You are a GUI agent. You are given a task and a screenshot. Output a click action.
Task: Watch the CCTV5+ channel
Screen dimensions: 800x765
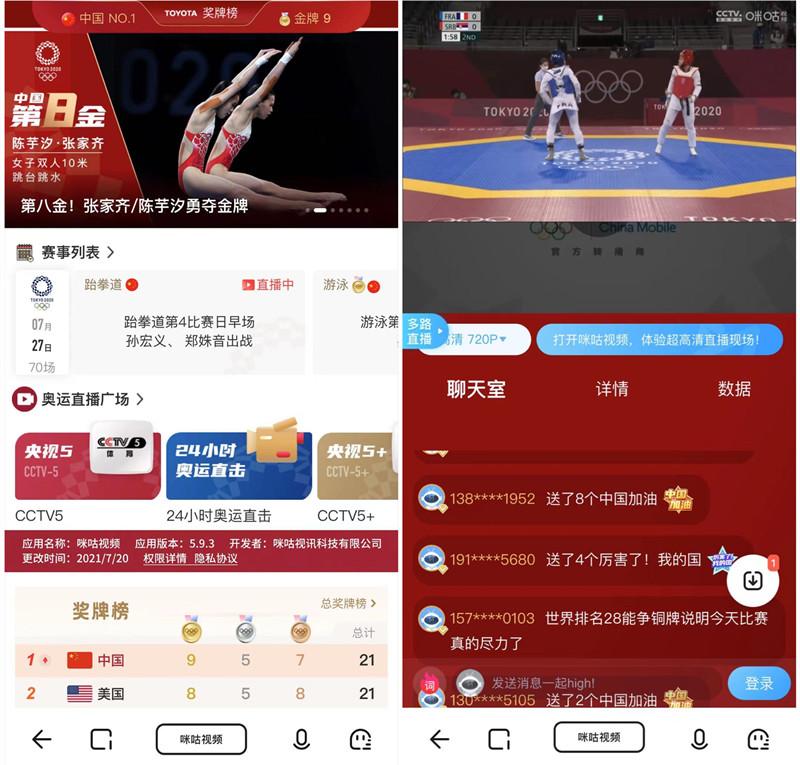(357, 467)
